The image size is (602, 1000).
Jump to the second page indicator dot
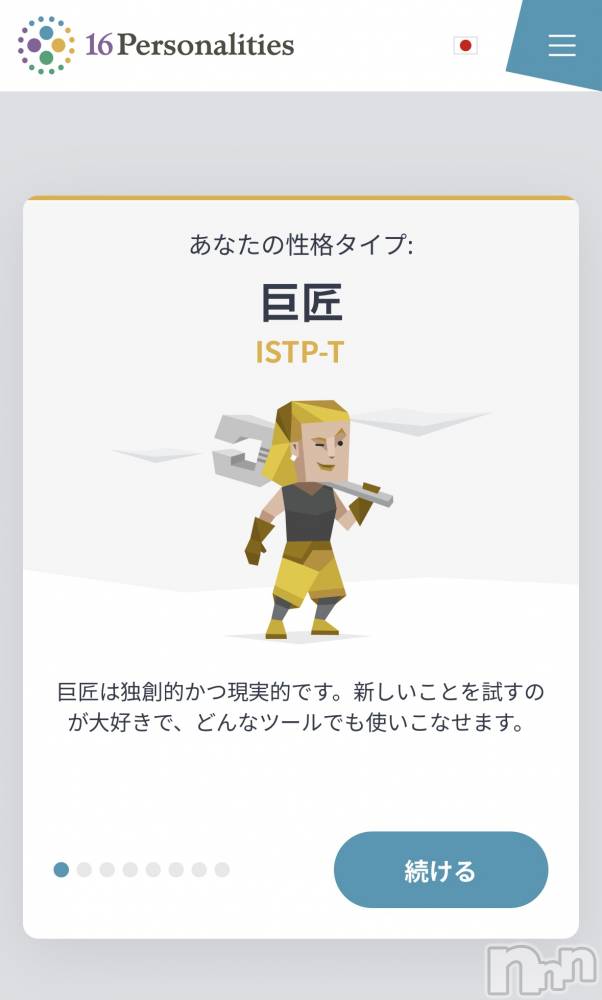[x=84, y=870]
